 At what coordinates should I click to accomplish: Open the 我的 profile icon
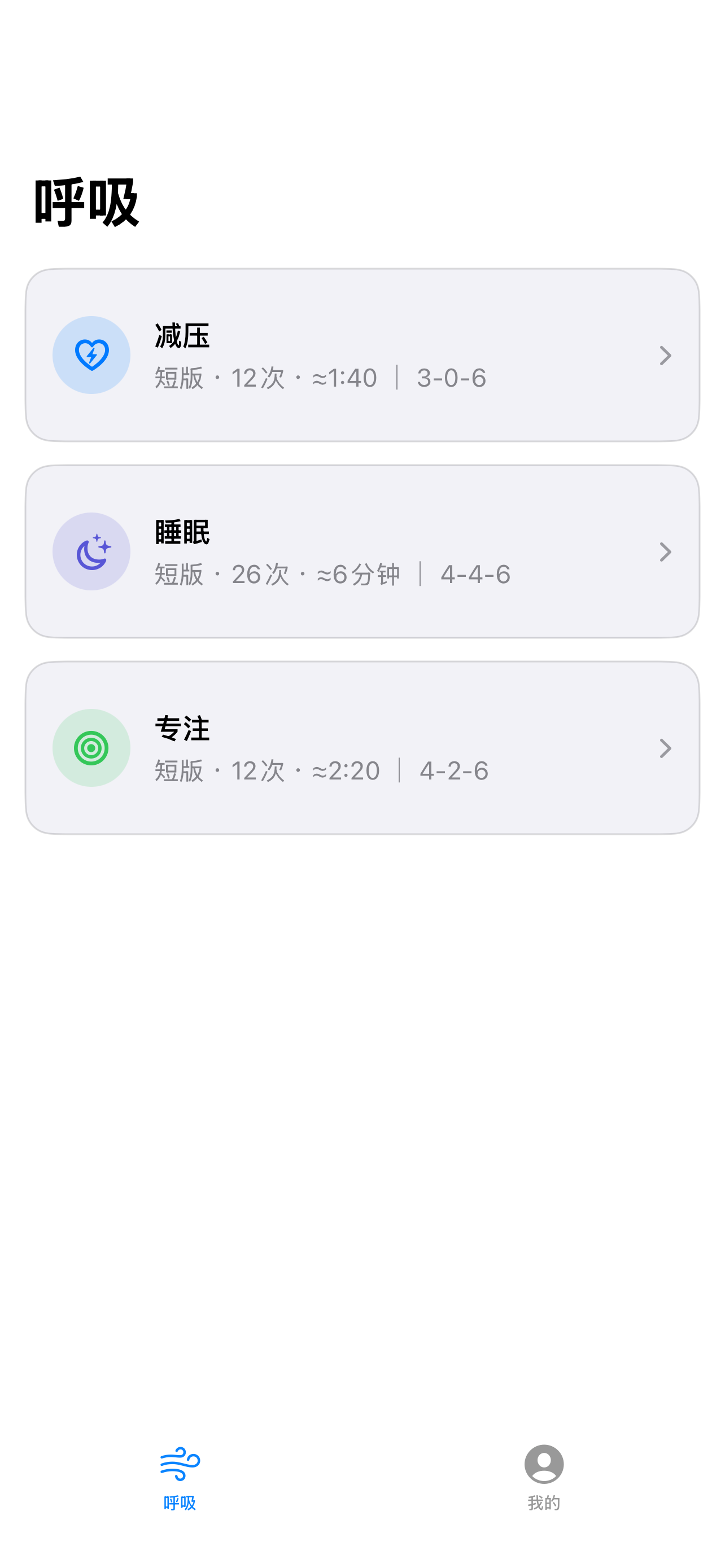[x=545, y=1464]
